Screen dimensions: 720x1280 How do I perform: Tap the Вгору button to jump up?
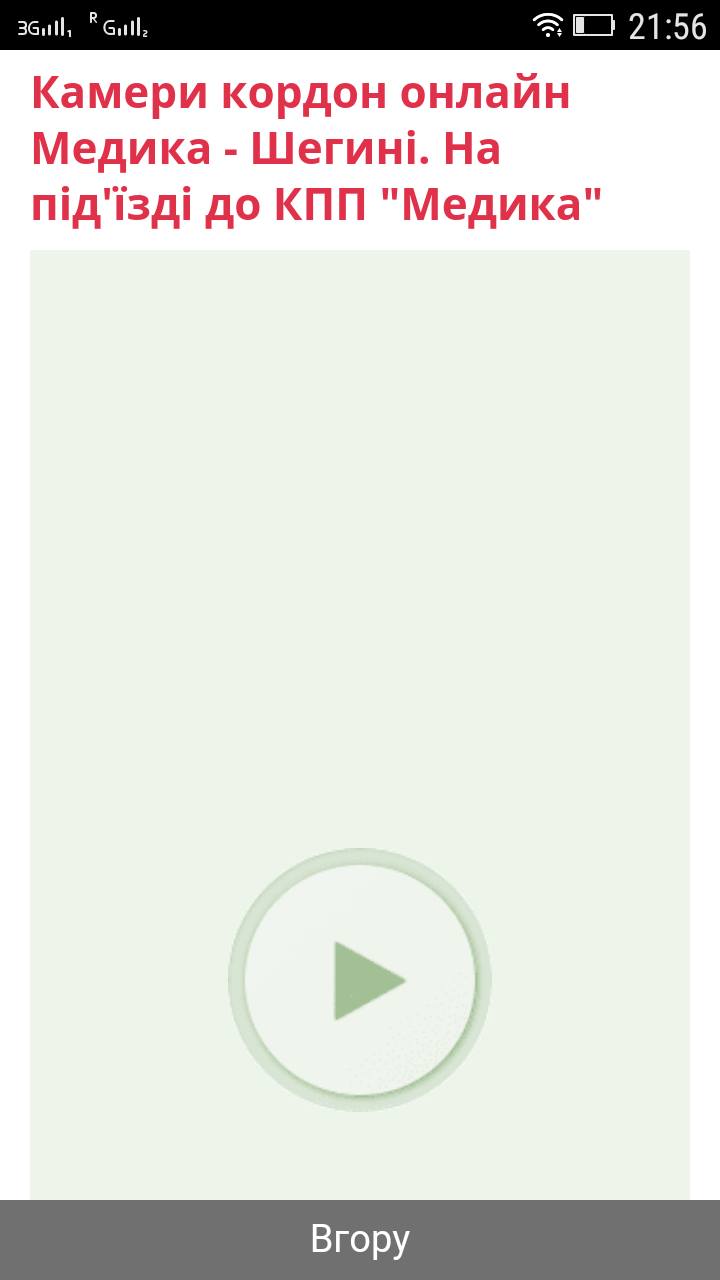(360, 1240)
